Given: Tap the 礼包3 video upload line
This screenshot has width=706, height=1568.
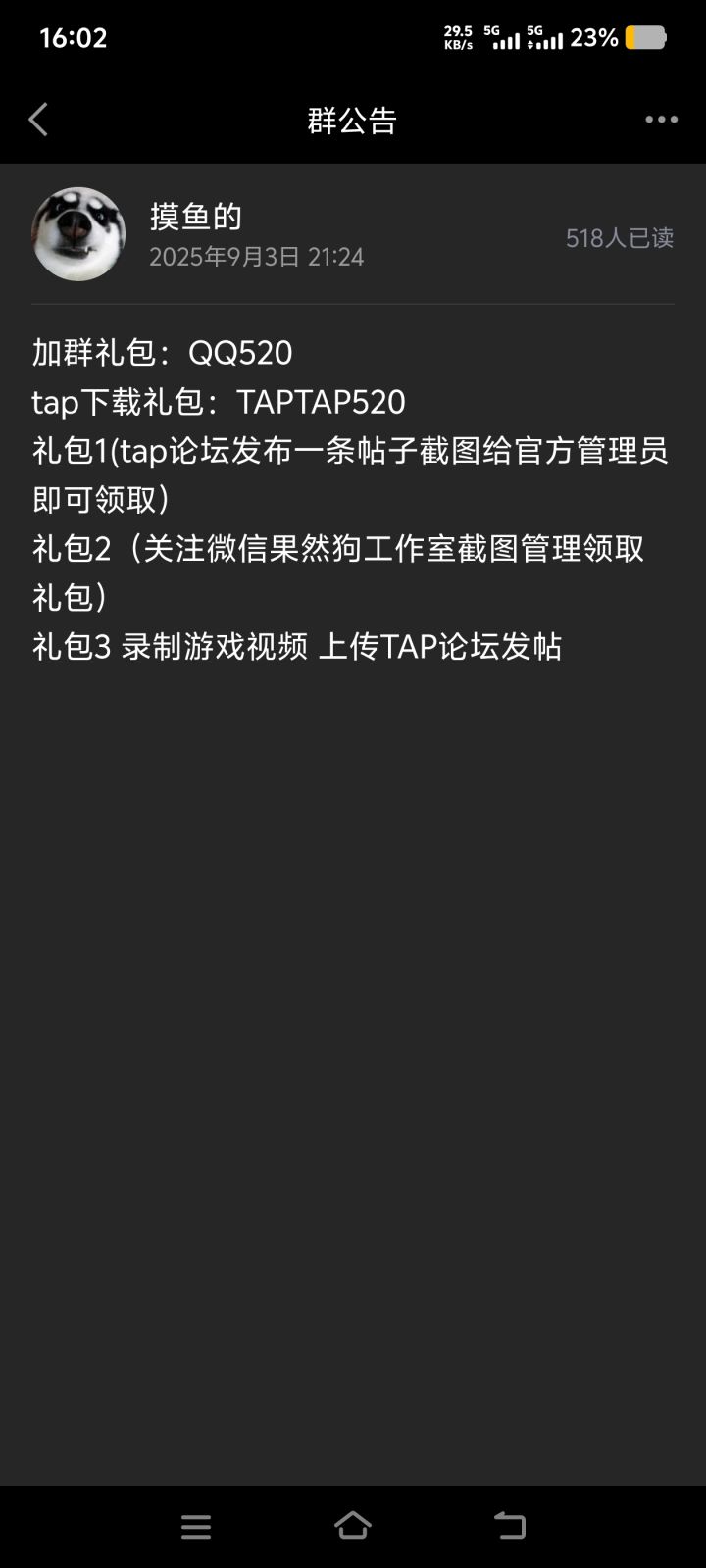Looking at the screenshot, I should [299, 647].
